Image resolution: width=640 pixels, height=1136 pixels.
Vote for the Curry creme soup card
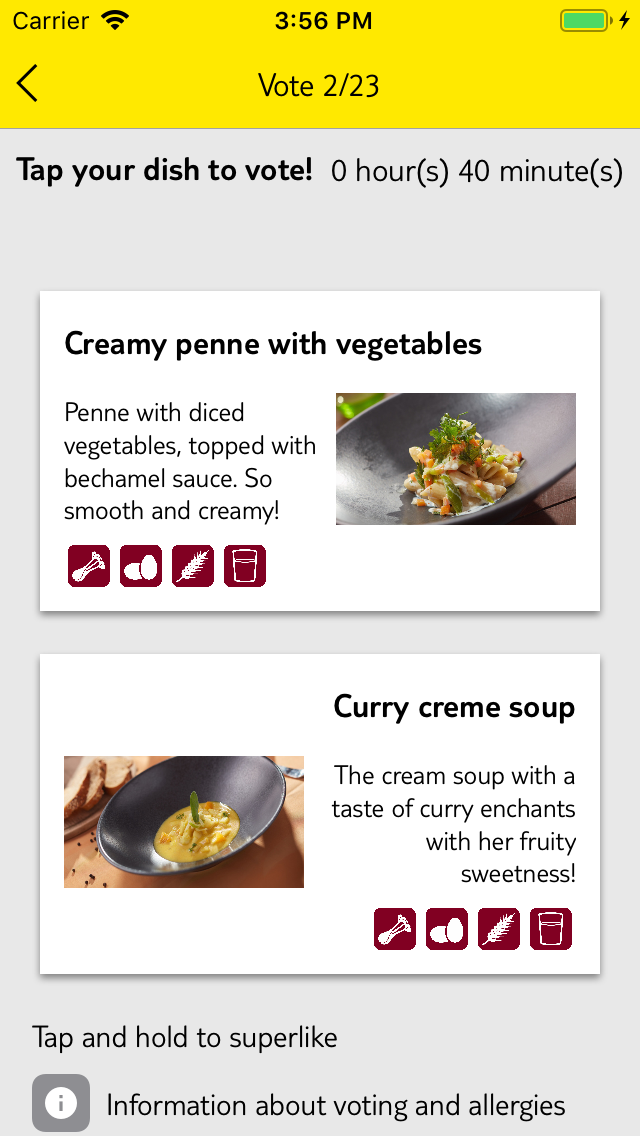click(320, 814)
